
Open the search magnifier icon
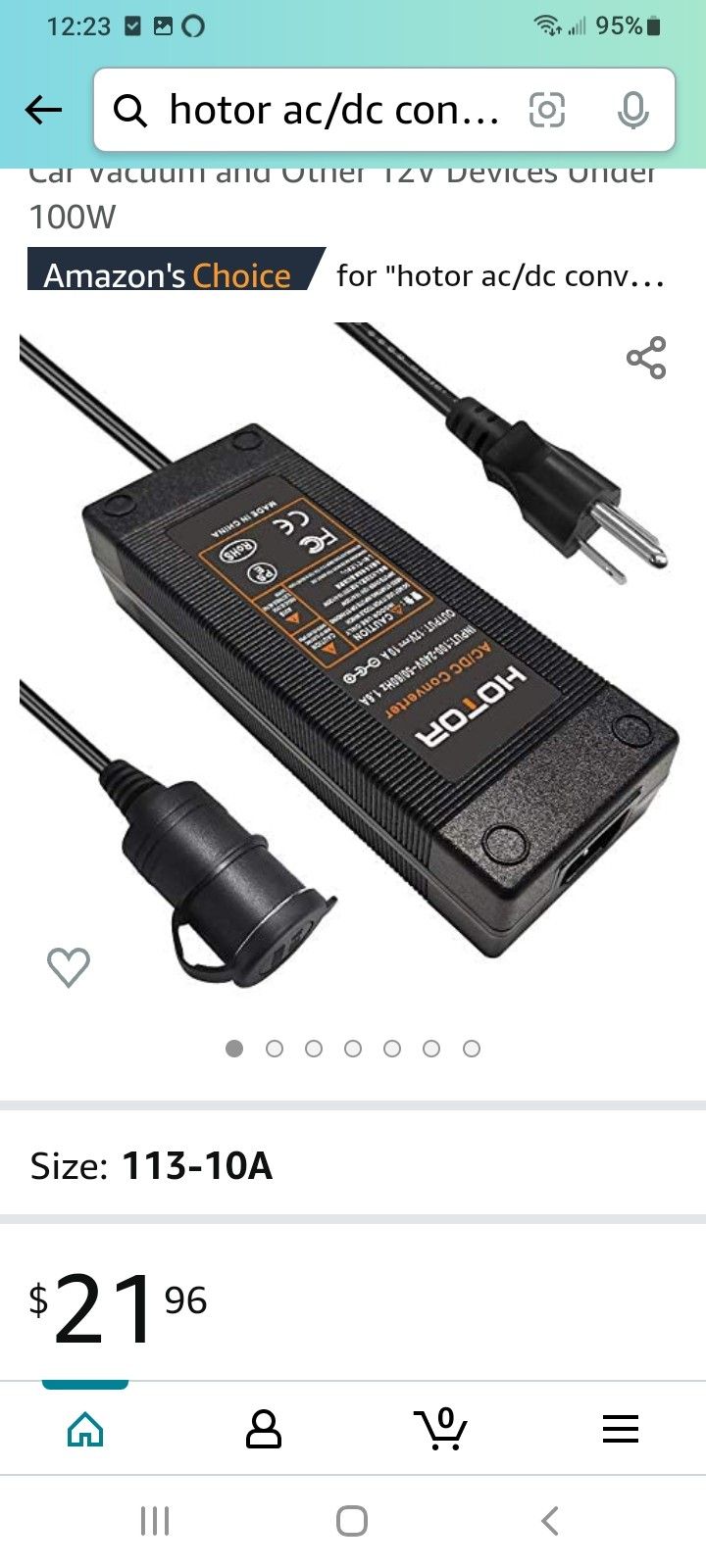tap(130, 110)
